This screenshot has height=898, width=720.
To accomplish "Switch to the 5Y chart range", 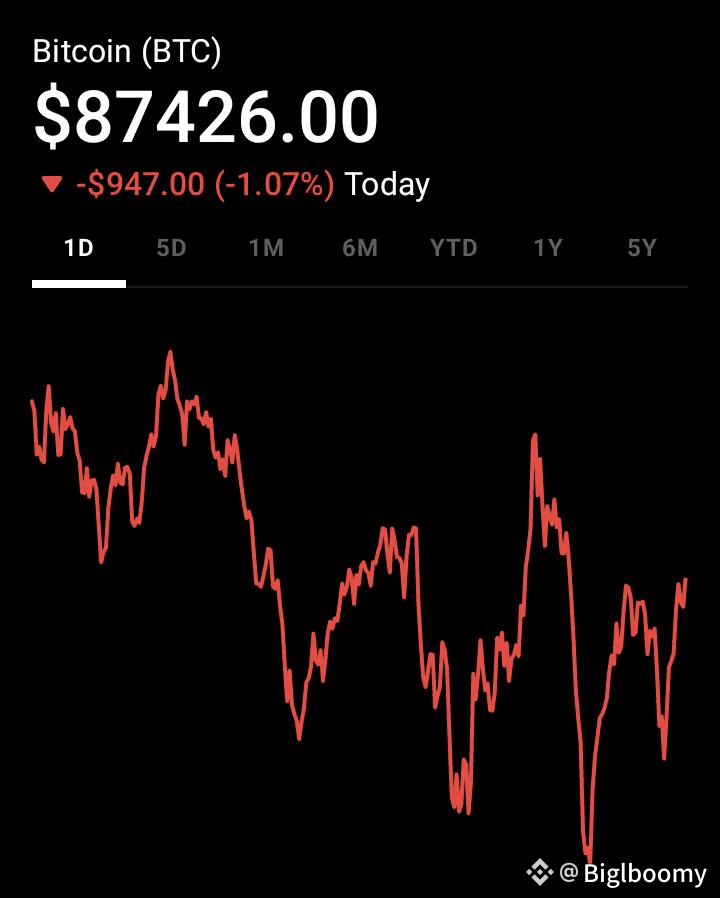I will [641, 248].
